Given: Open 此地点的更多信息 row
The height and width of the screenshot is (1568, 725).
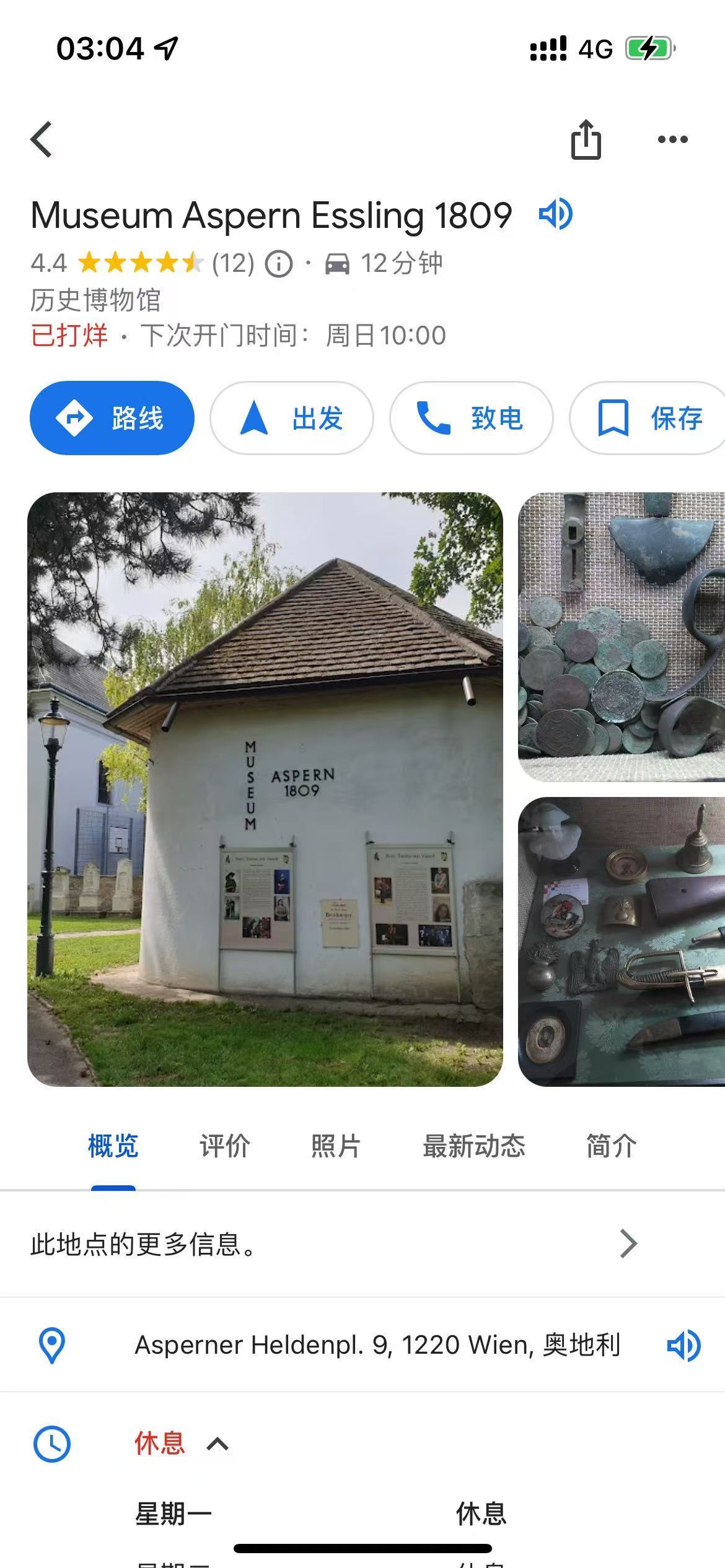Looking at the screenshot, I should (335, 1244).
